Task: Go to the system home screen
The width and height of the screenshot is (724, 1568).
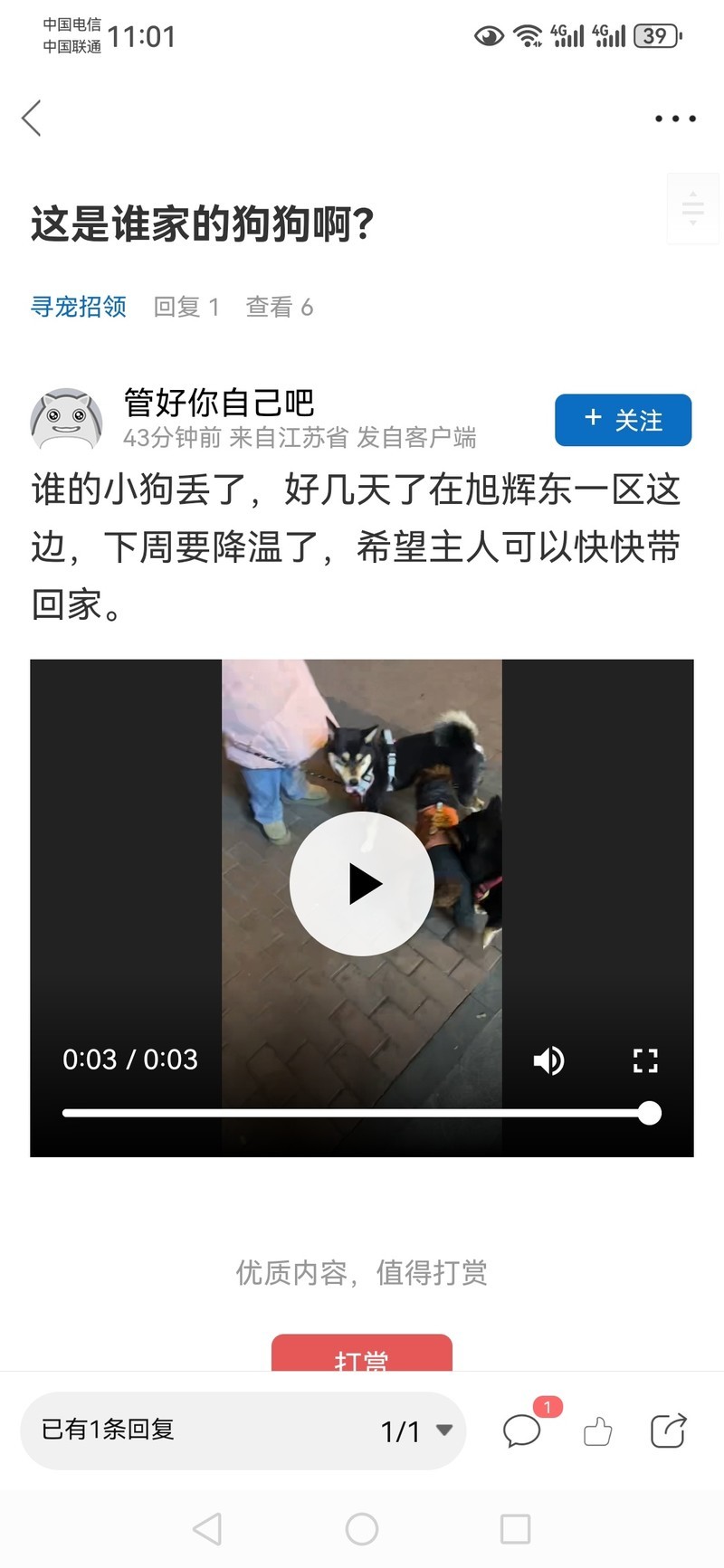Action: [362, 1529]
